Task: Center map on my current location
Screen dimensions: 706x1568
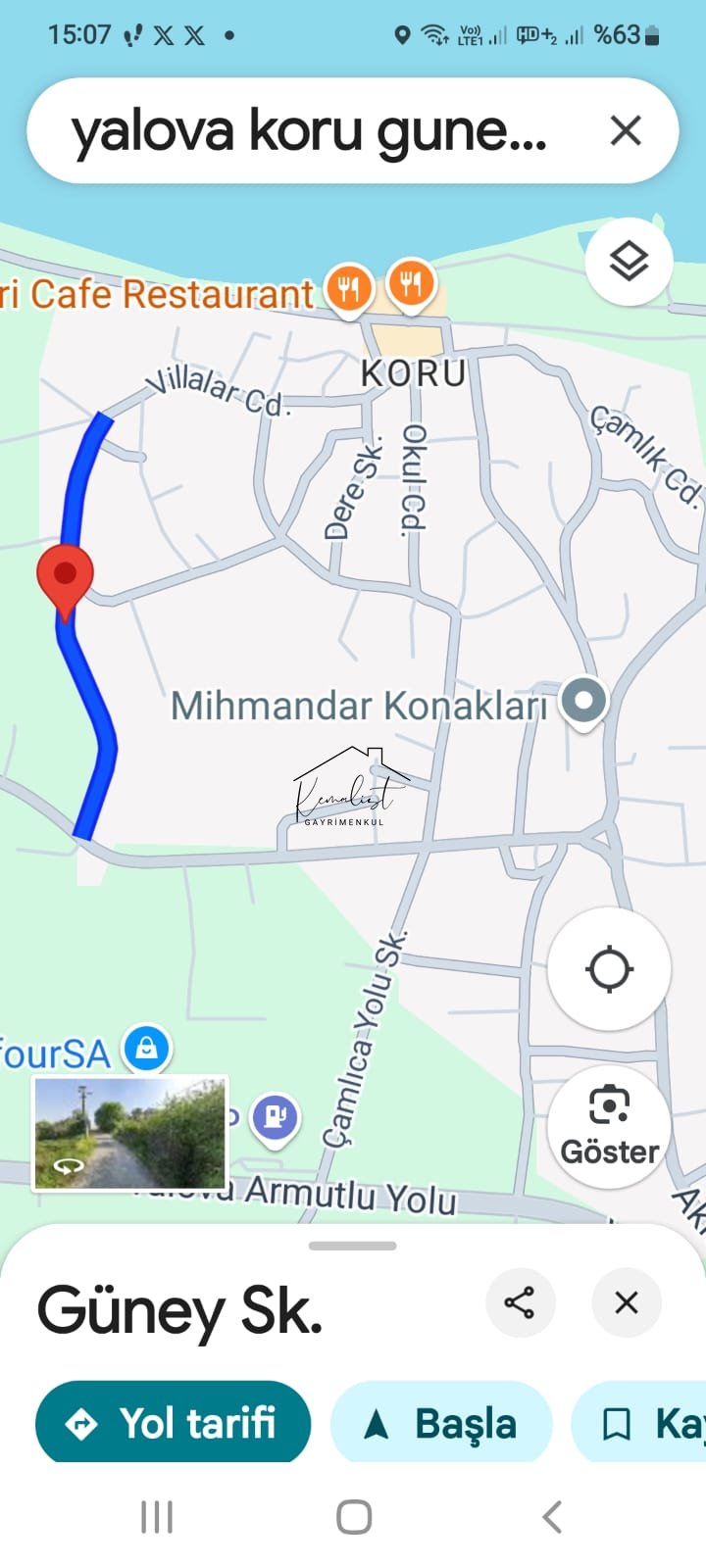Action: 609,969
